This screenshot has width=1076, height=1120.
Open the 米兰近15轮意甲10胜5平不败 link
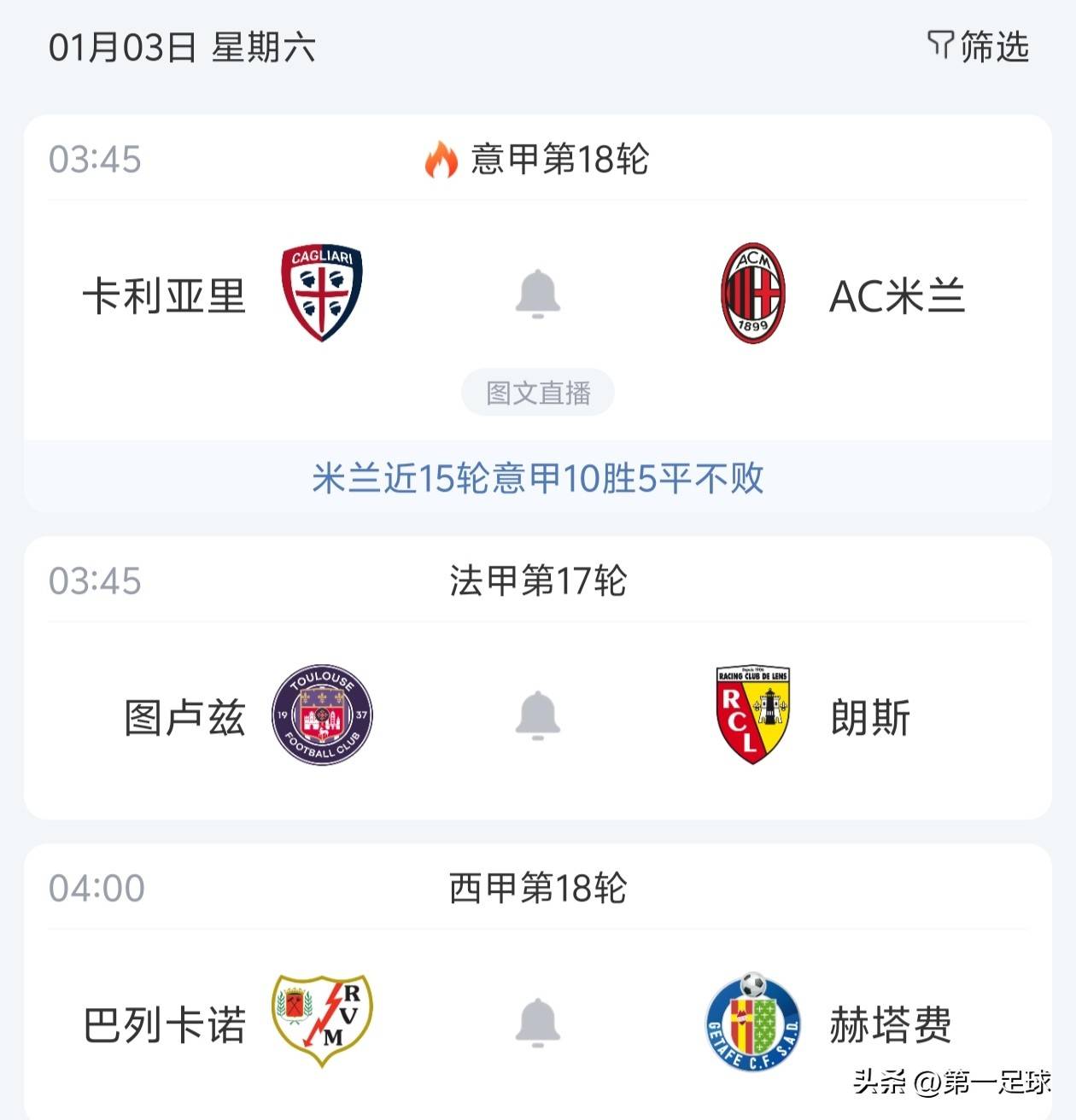(538, 478)
